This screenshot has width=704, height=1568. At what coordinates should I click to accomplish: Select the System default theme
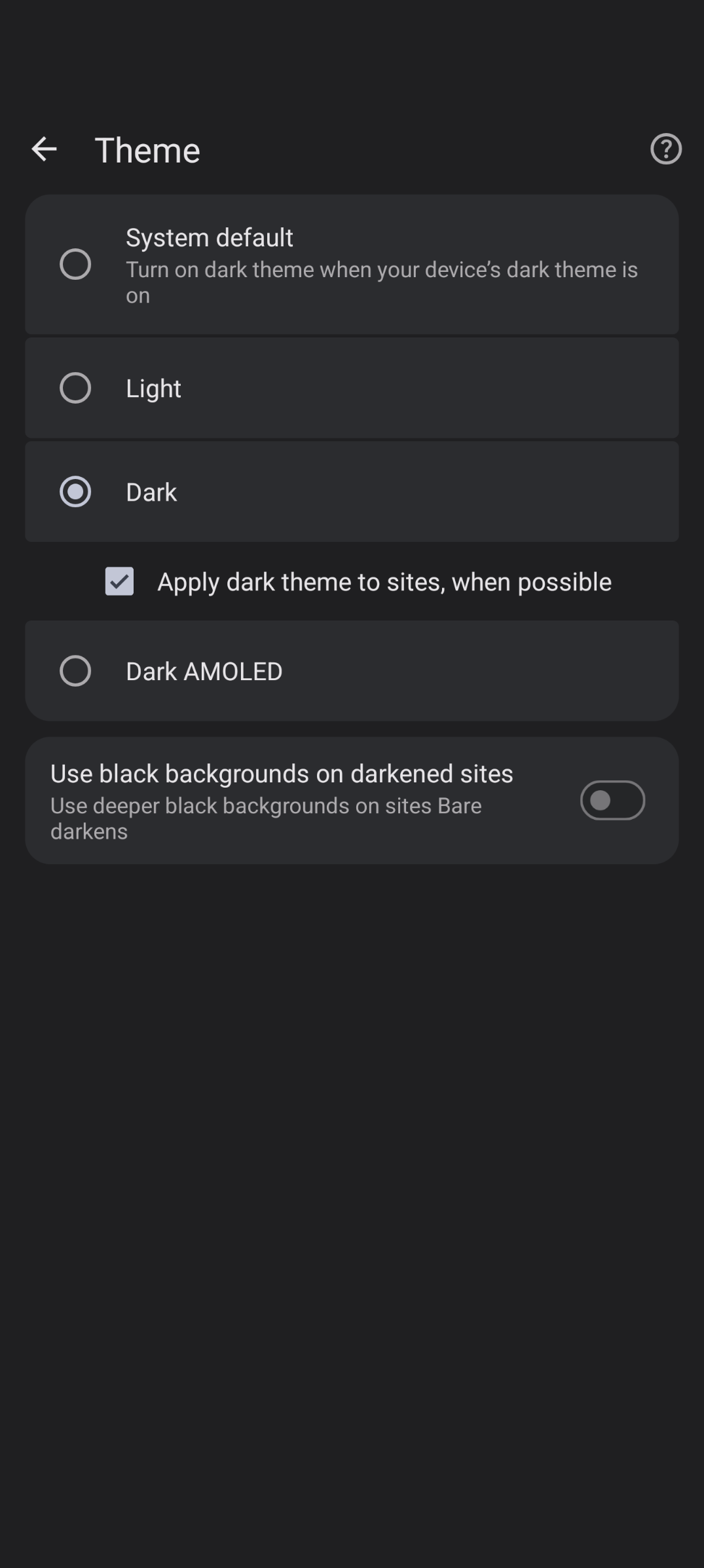point(352,265)
